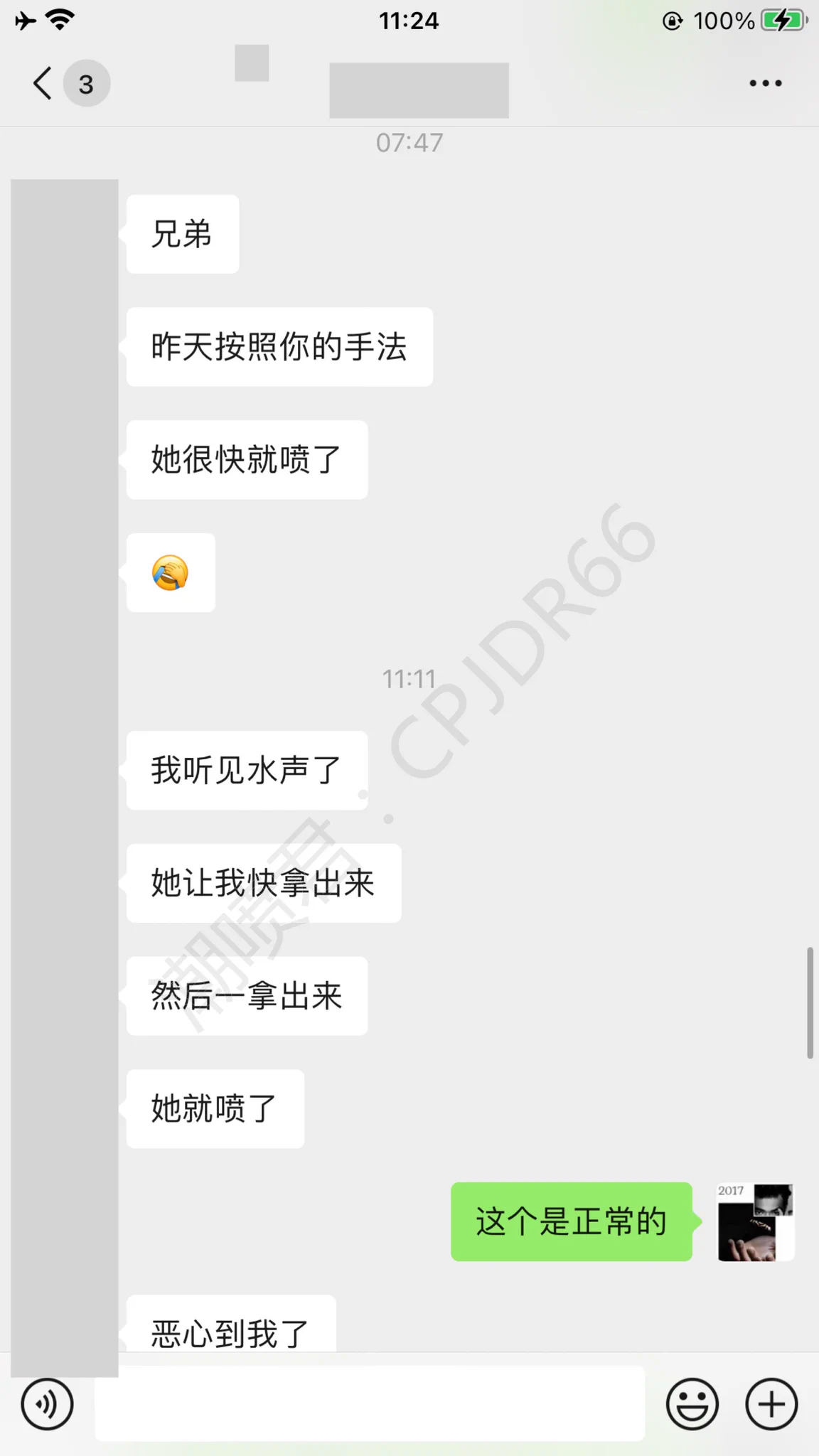The height and width of the screenshot is (1456, 819).
Task: Tap the message text field
Action: (370, 1403)
